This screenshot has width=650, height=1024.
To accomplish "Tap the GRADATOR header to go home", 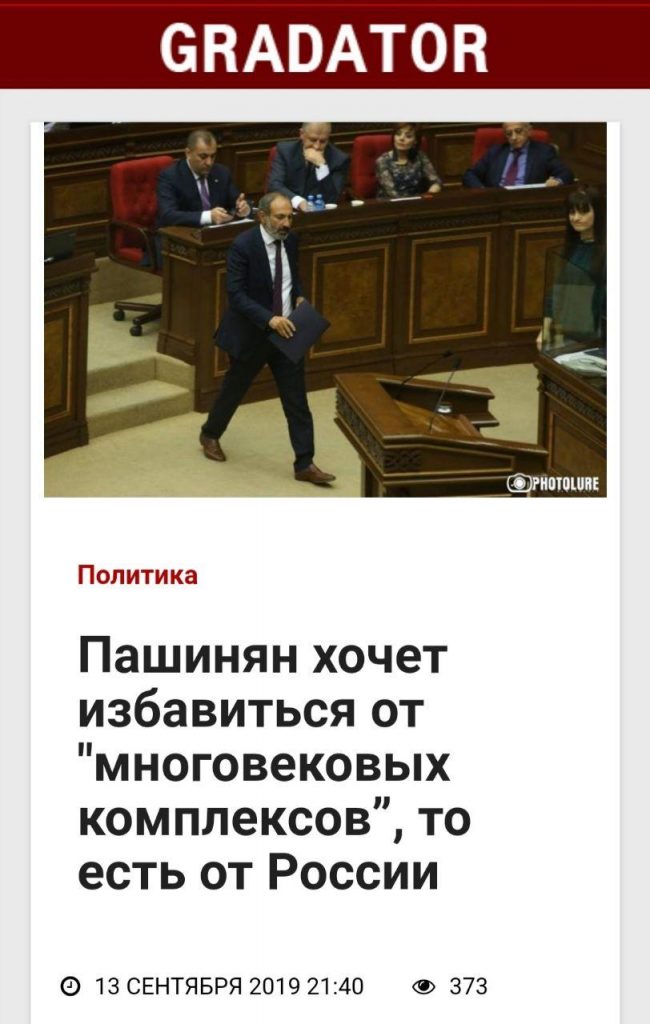I will pyautogui.click(x=324, y=47).
